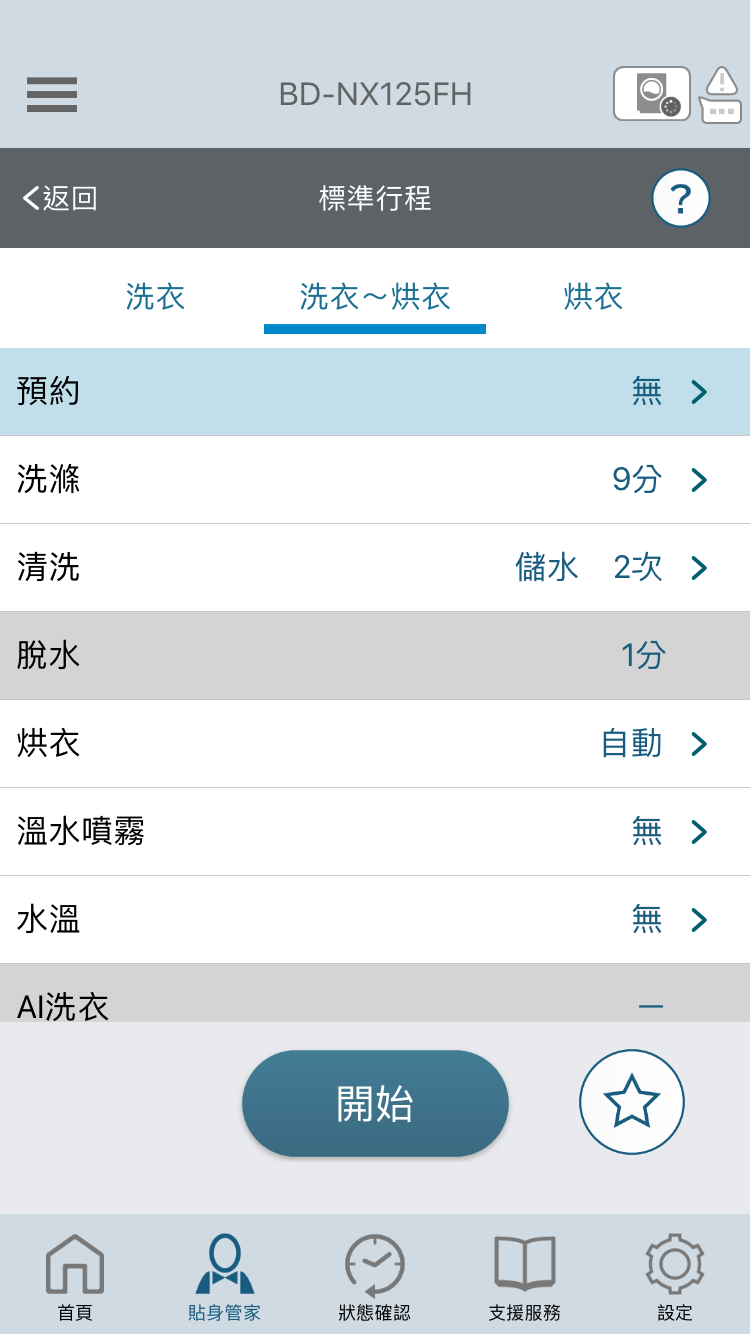Start the cycle with 開始
Viewport: 750px width, 1334px height.
[x=375, y=1104]
